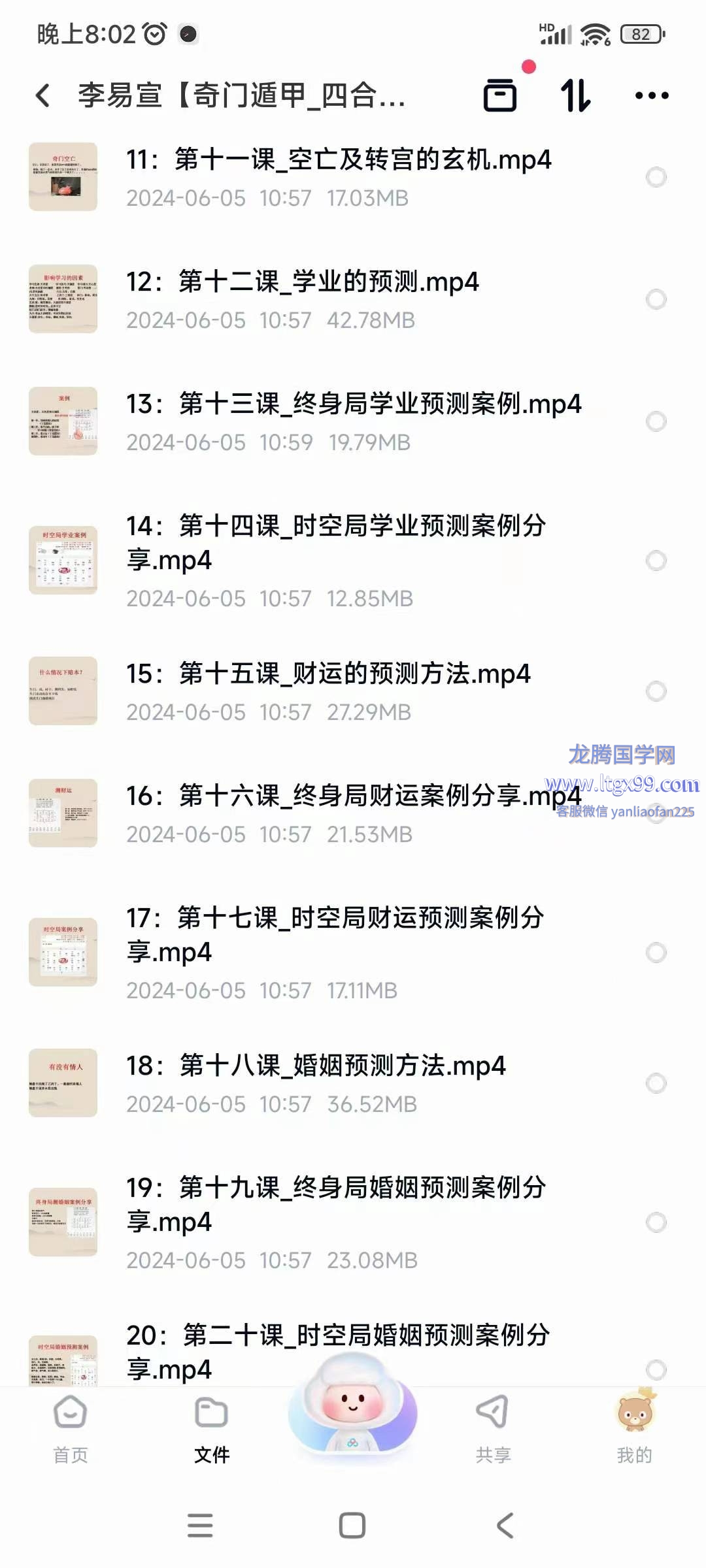Select the file 18 婚姻预测方法
This screenshot has height=1568, width=706.
pyautogui.click(x=656, y=1083)
